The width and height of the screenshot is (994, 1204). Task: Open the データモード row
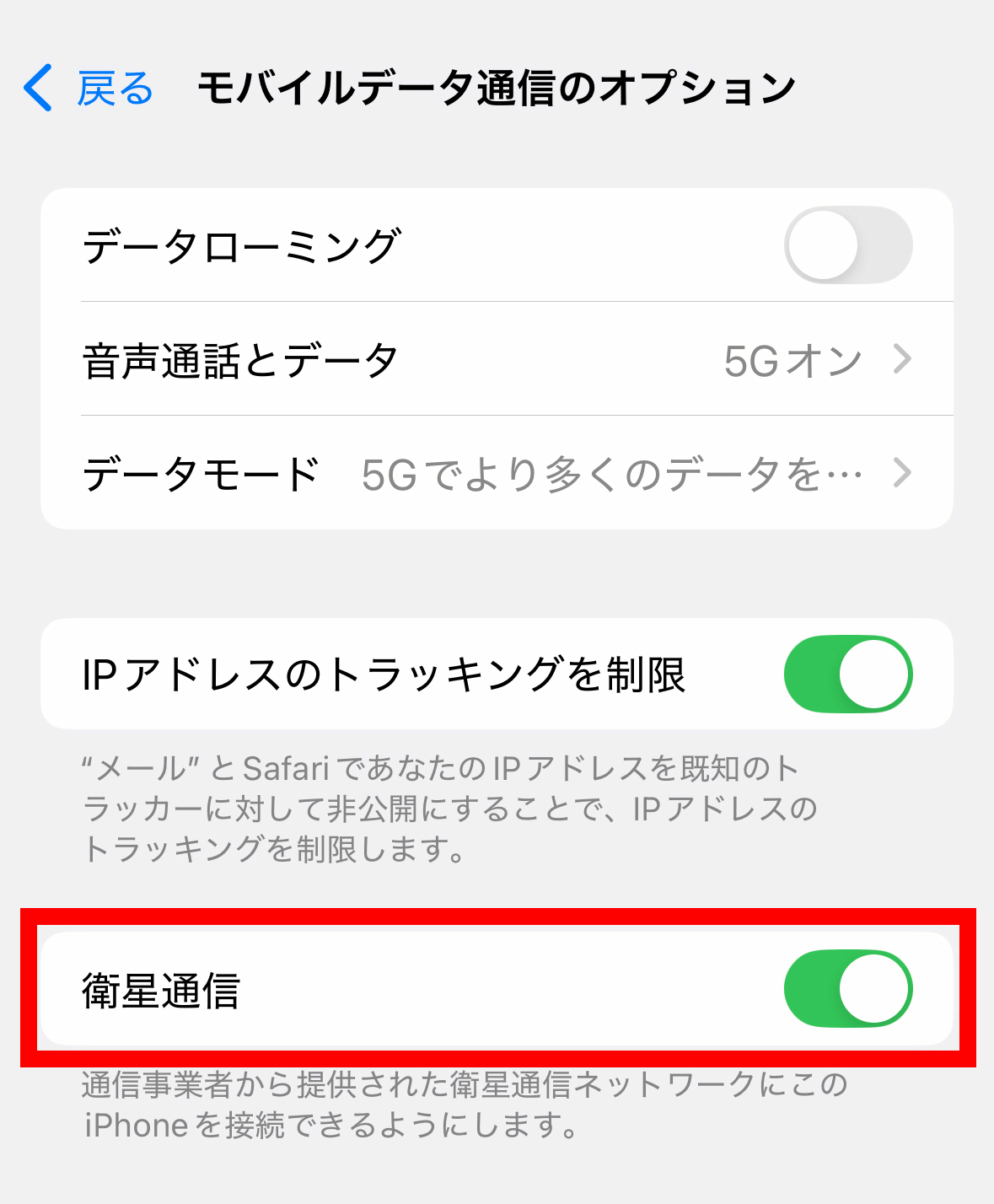[x=497, y=473]
